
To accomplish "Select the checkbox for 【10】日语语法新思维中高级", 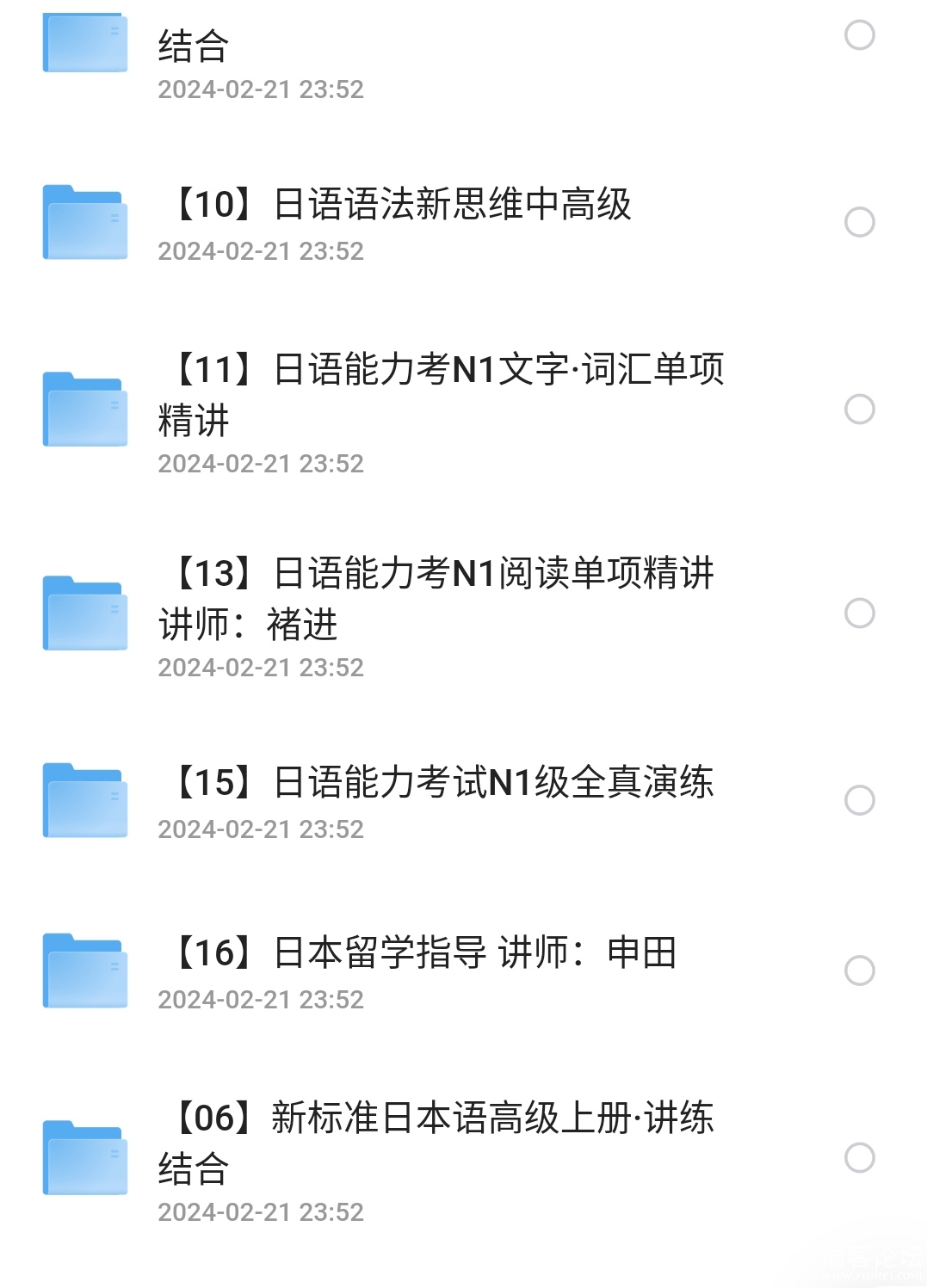I will pos(859,222).
